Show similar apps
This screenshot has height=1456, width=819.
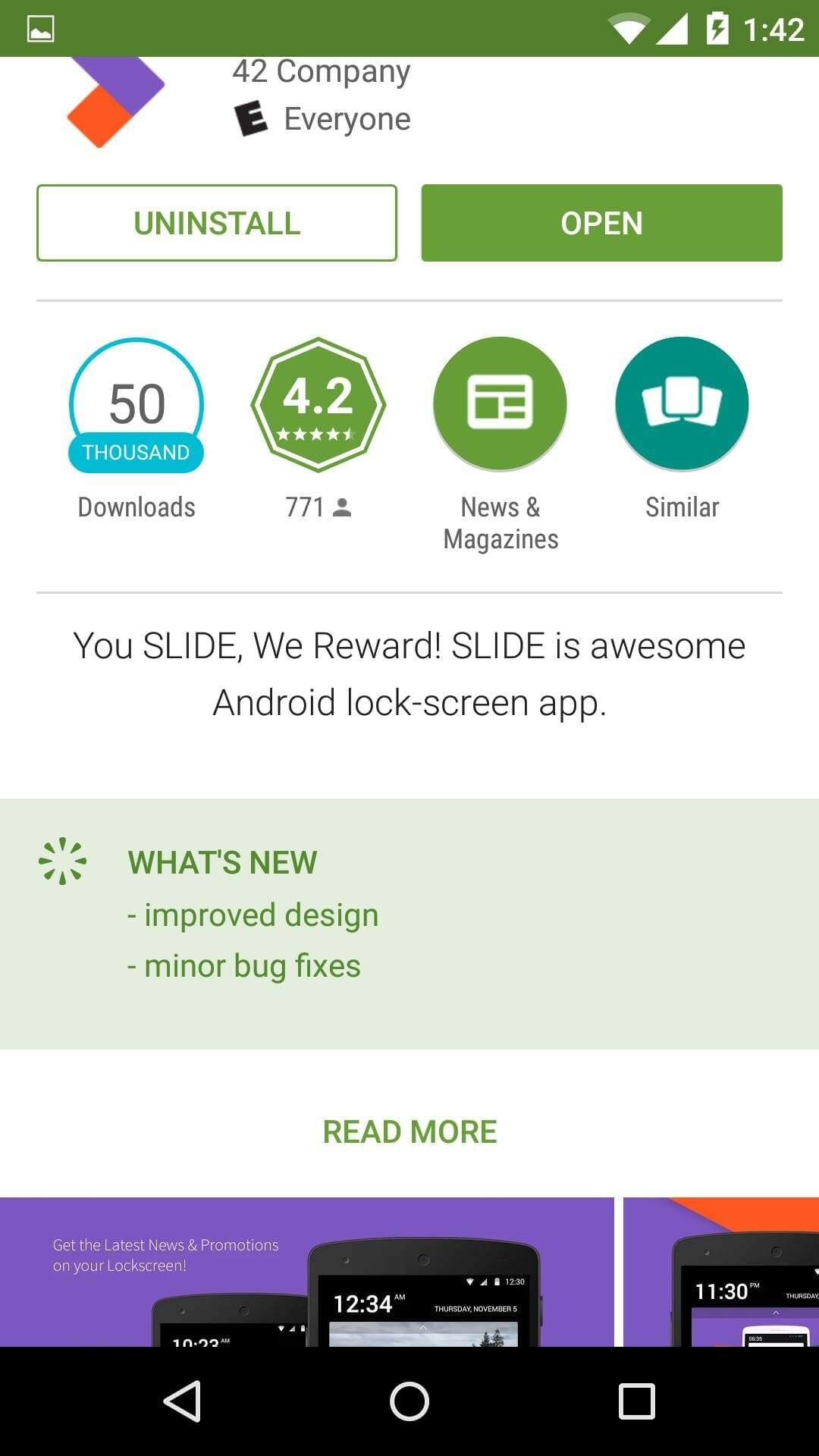click(682, 404)
